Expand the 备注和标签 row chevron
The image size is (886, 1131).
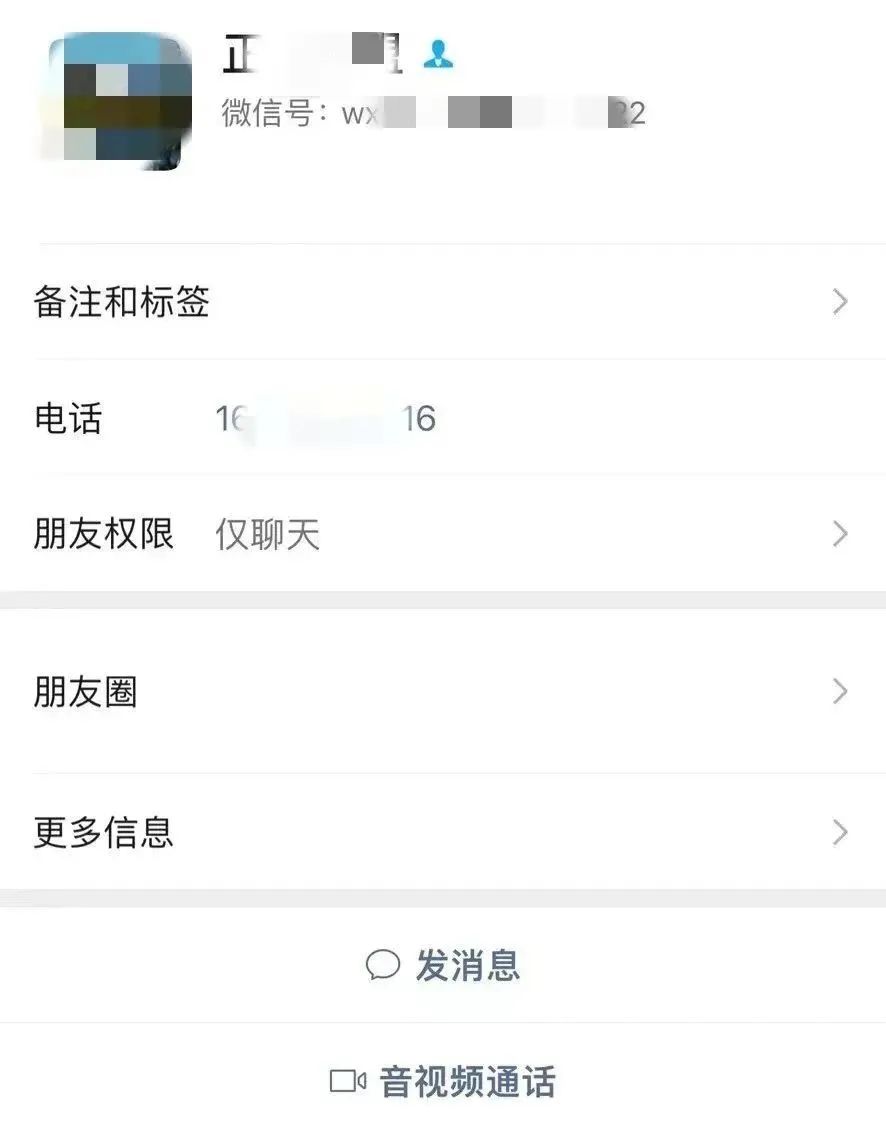(840, 303)
